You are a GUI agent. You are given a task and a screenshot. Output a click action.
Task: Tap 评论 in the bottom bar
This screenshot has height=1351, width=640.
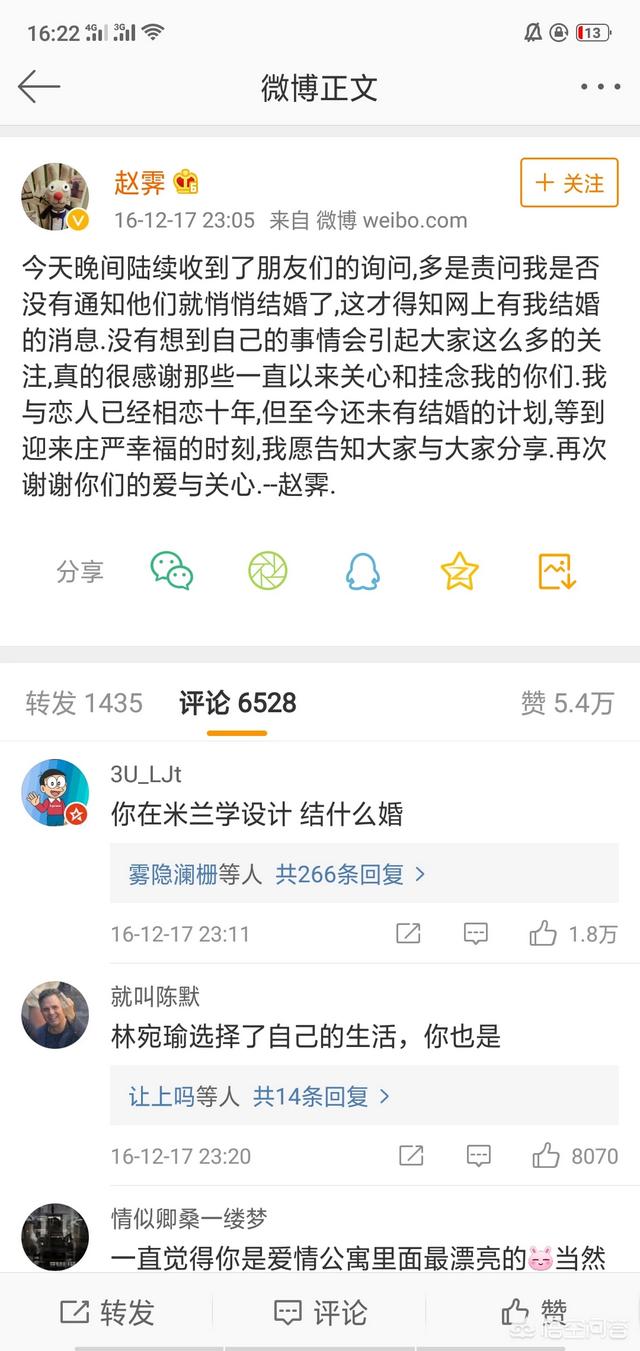click(x=320, y=1312)
